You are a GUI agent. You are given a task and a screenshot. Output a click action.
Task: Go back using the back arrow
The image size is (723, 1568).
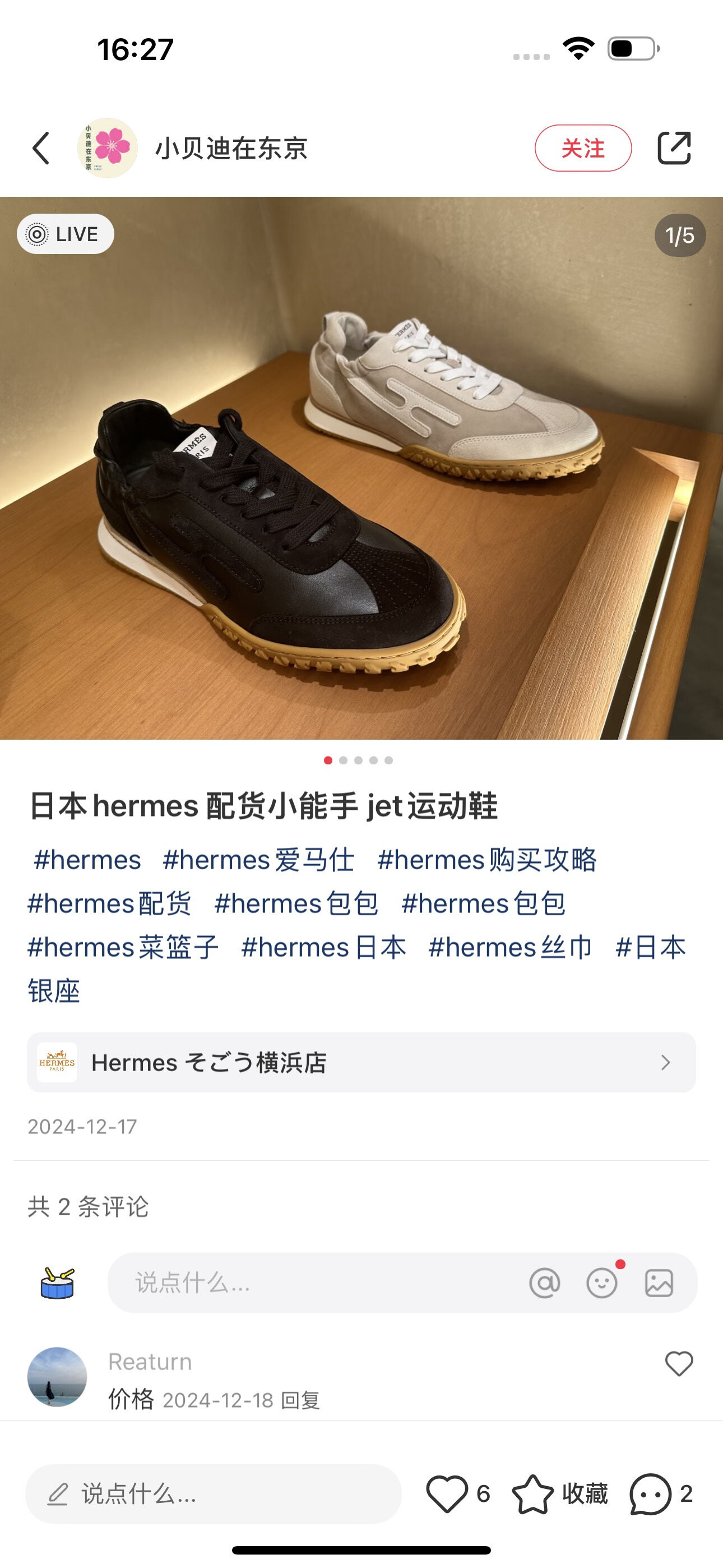[41, 148]
